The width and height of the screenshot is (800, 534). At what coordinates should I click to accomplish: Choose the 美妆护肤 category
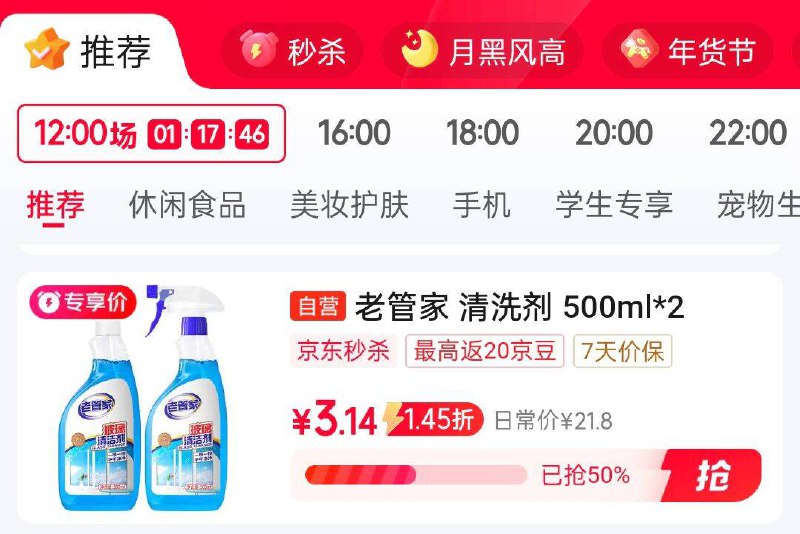coord(349,206)
